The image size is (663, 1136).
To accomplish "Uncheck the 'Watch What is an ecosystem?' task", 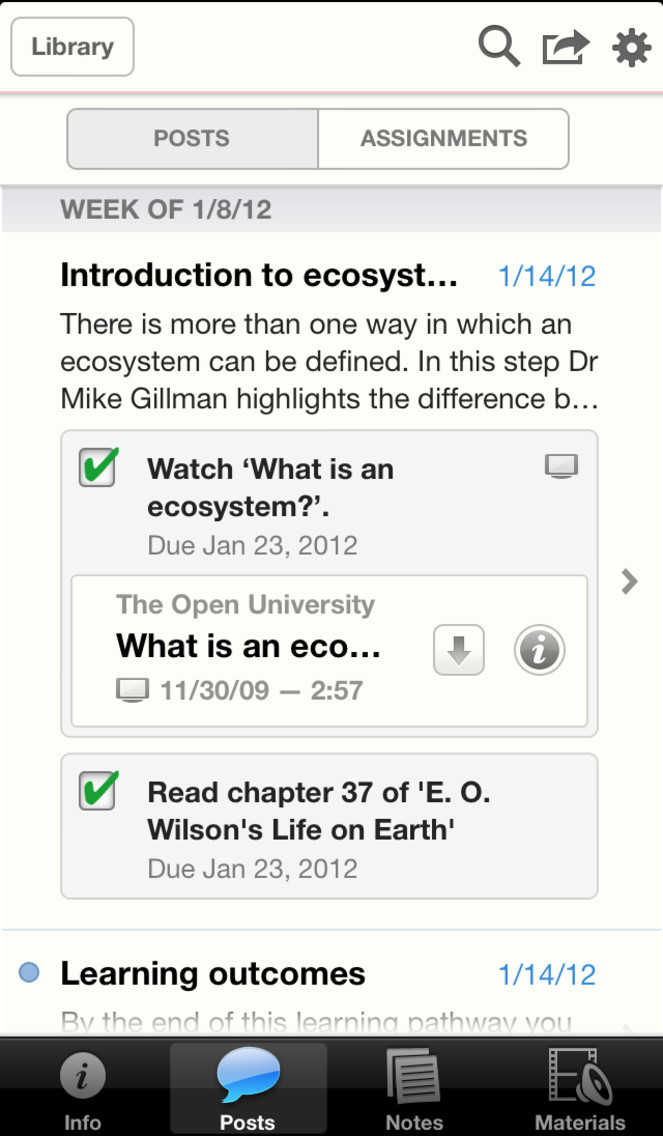I will point(98,467).
